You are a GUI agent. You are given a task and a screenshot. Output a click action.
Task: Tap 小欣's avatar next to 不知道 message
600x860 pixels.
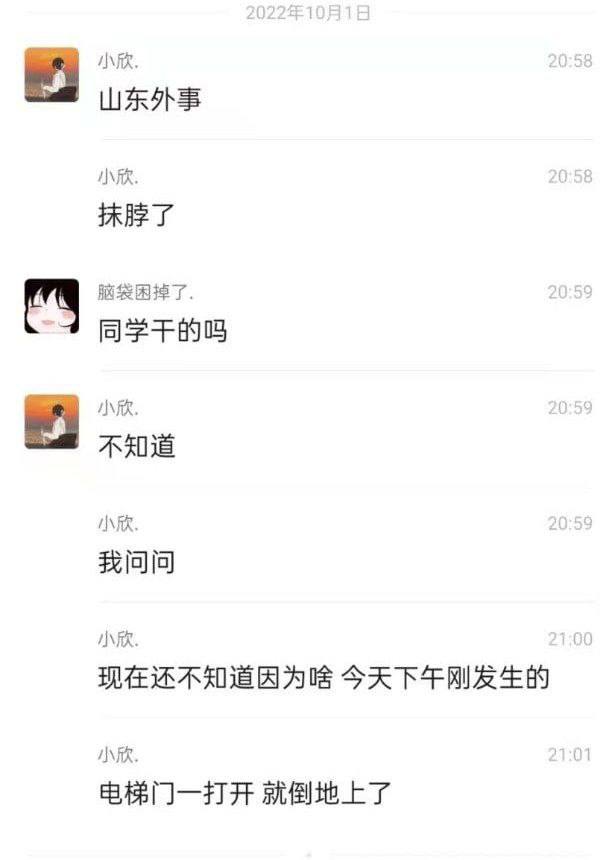[51, 421]
